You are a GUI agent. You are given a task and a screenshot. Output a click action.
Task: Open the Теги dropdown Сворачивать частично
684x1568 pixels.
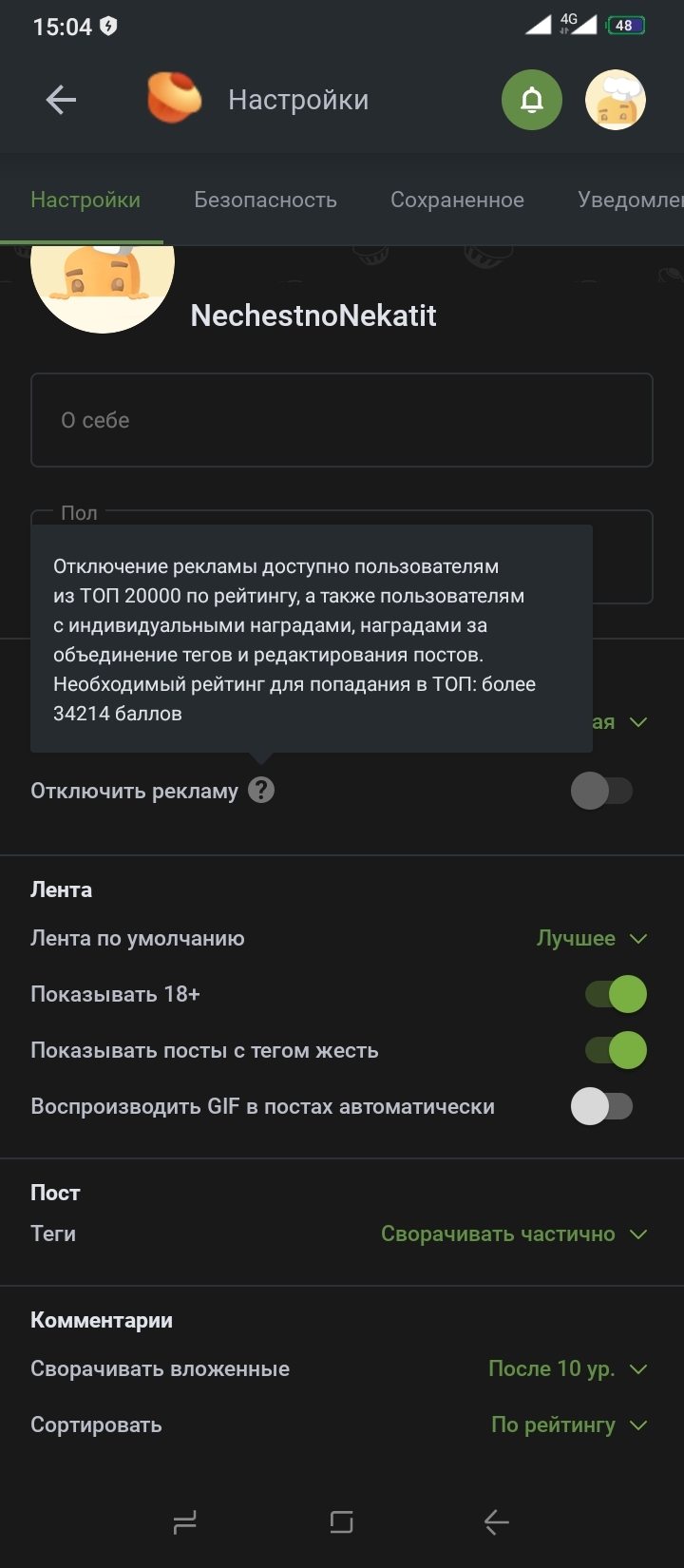point(514,1233)
